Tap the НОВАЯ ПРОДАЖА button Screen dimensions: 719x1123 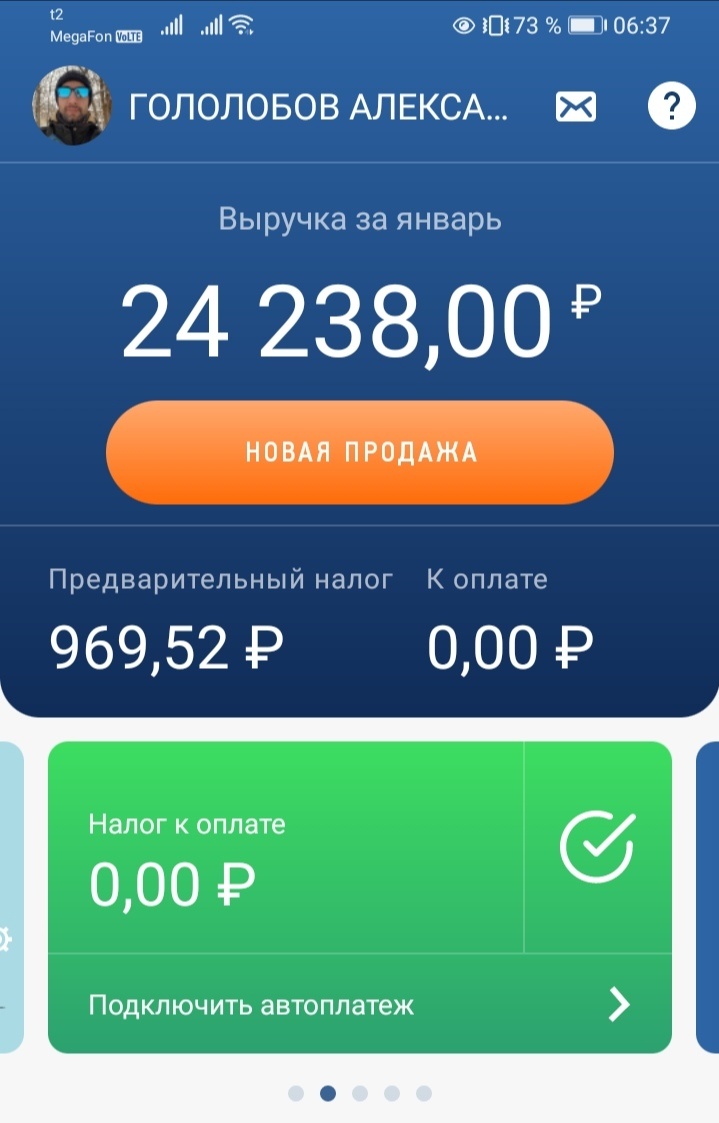pos(360,452)
